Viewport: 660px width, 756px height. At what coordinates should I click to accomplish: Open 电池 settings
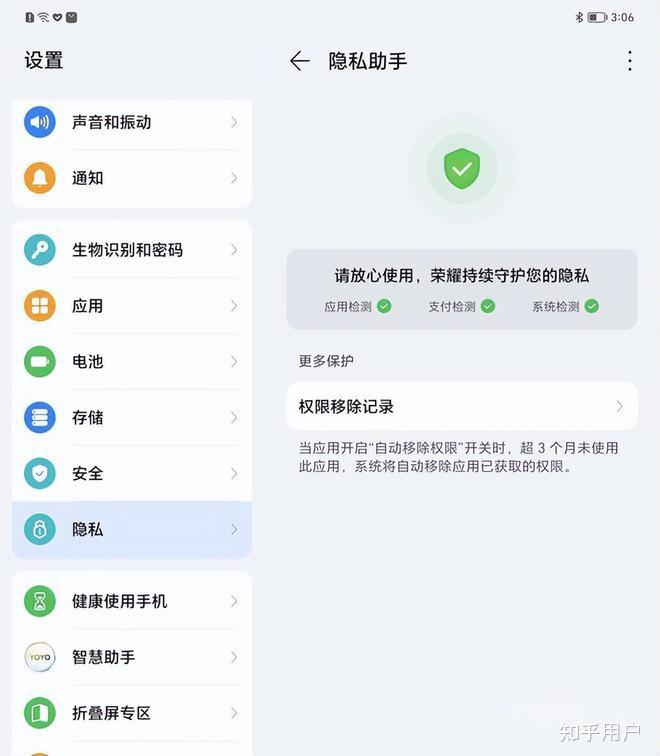[x=132, y=361]
